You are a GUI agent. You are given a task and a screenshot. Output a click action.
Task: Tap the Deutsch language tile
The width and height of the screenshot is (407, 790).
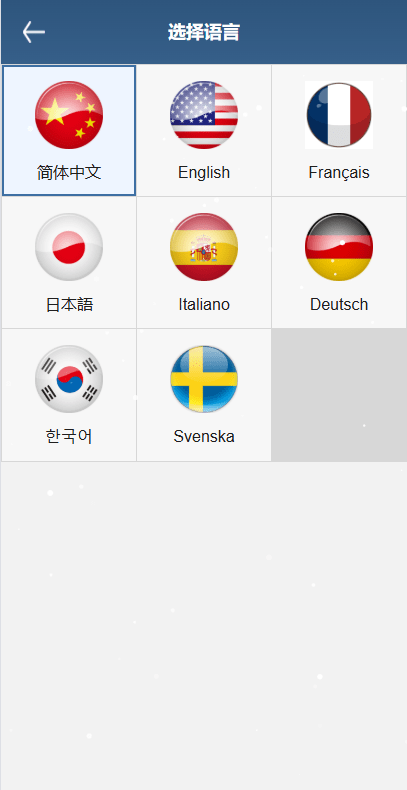point(339,262)
